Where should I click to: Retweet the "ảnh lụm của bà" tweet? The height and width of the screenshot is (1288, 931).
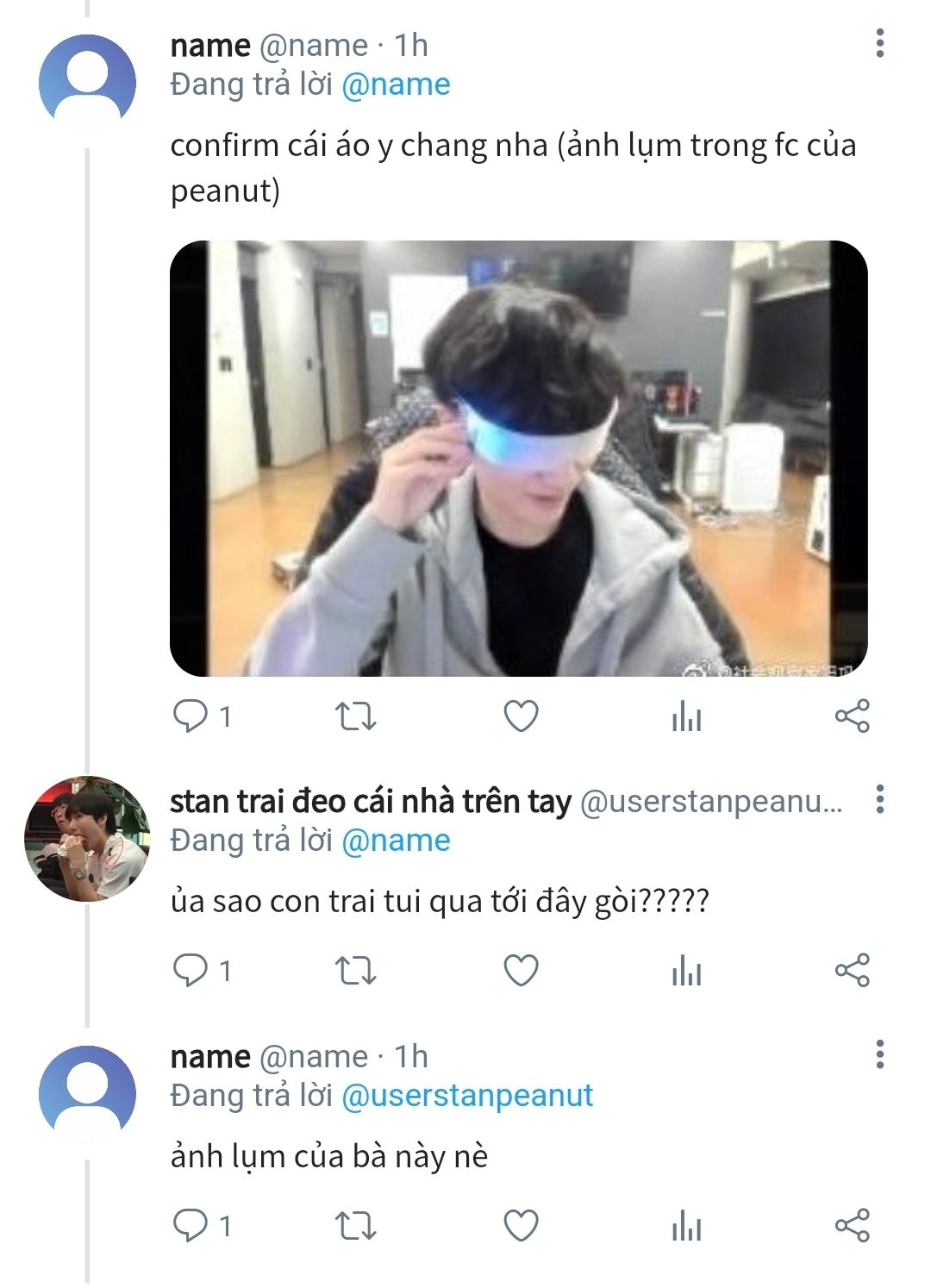tap(355, 1225)
